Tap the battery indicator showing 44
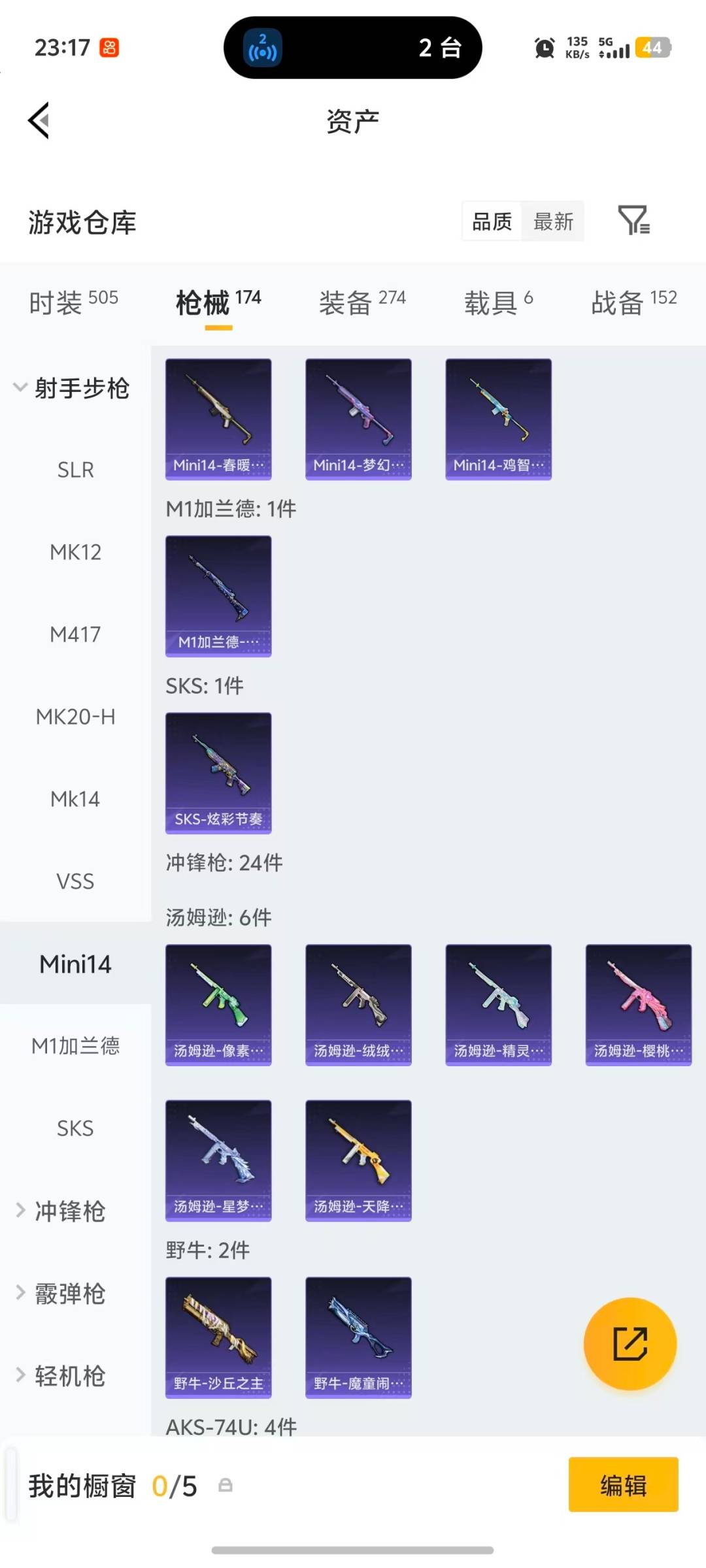Screen dimensions: 706x1568 [652, 48]
